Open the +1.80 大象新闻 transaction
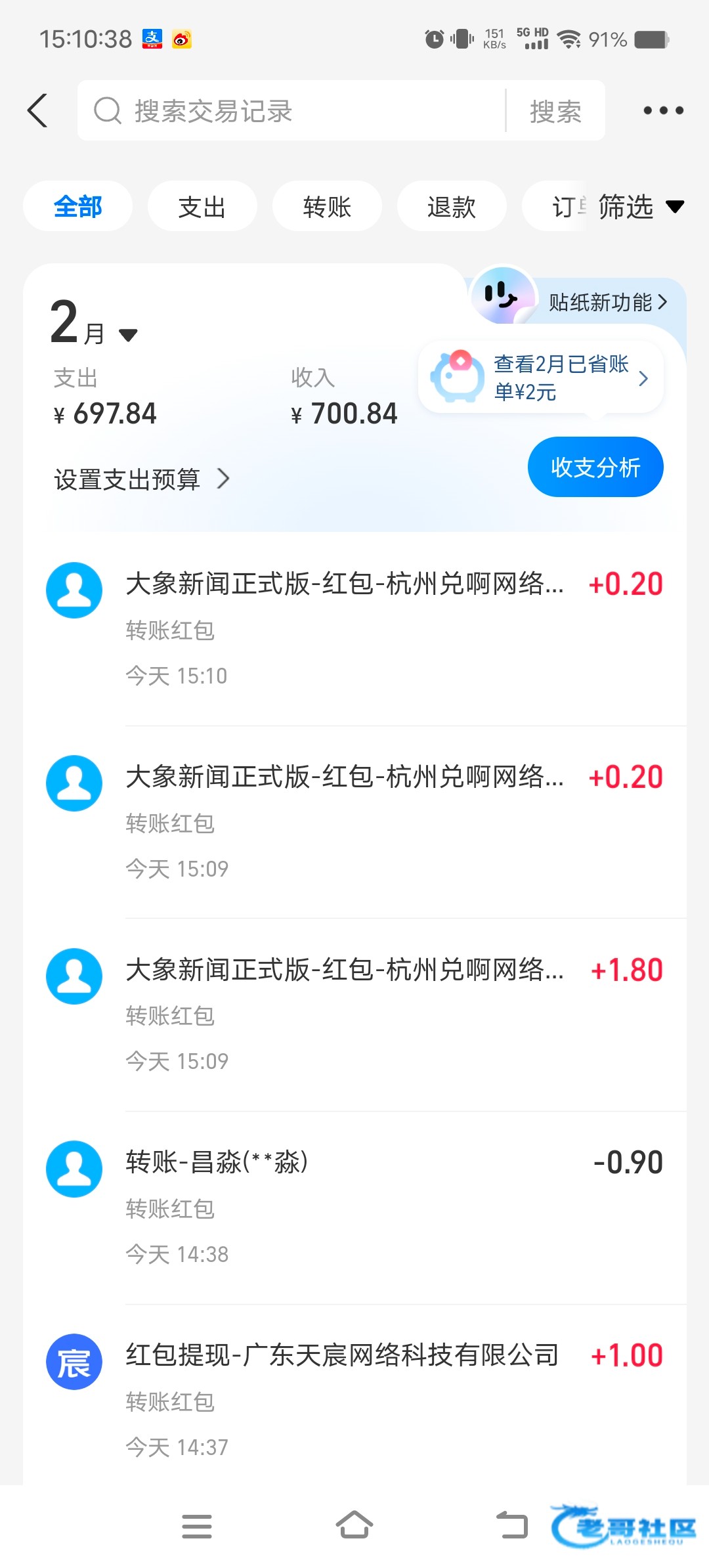 (394, 1014)
